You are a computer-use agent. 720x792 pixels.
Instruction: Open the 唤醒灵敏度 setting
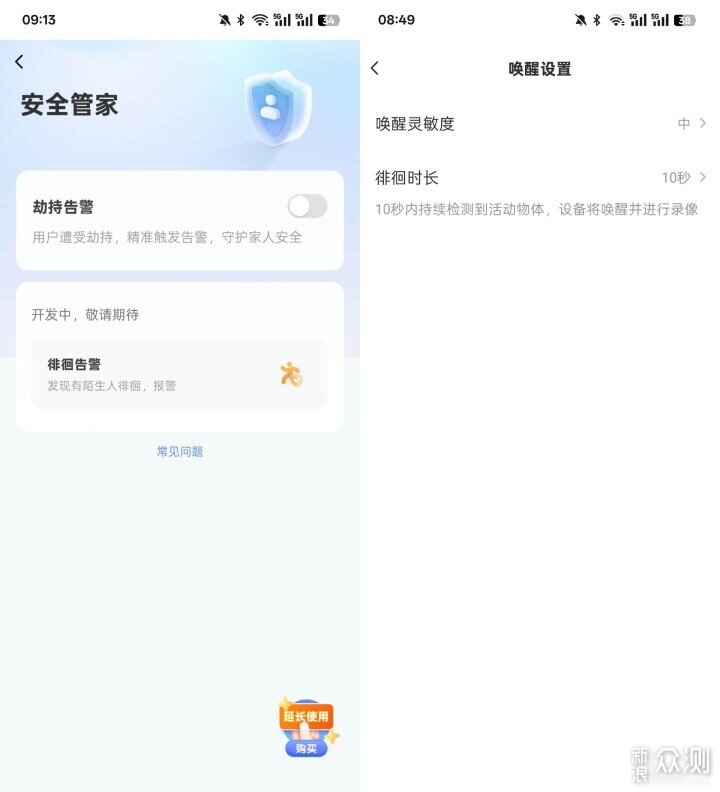540,124
